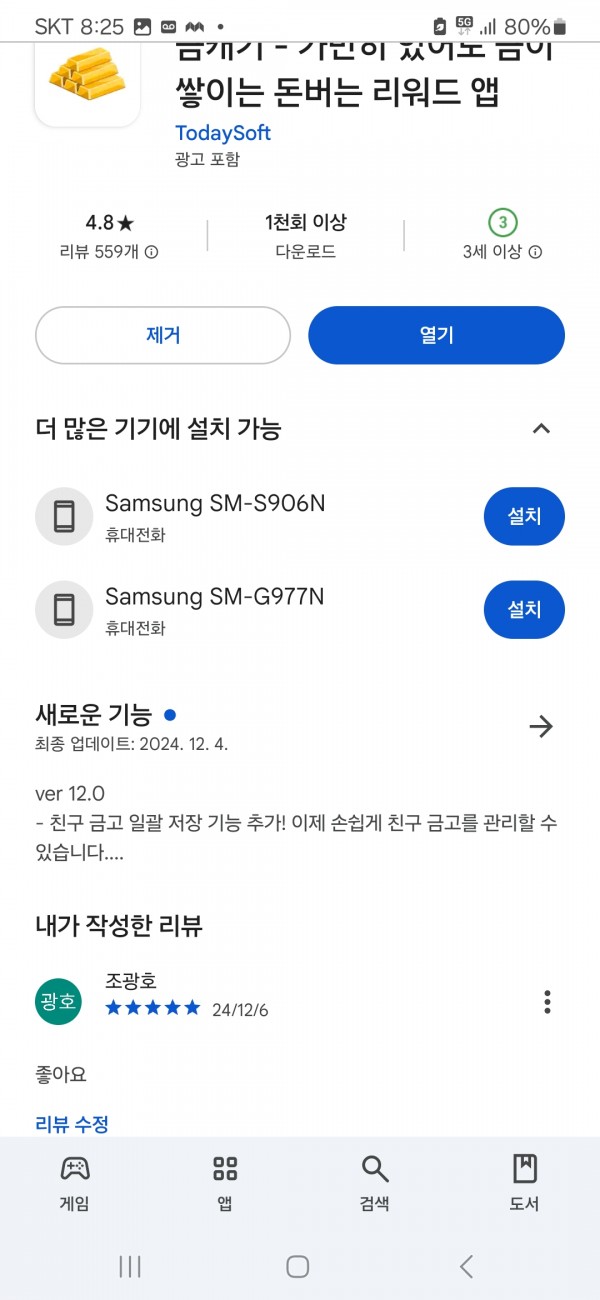This screenshot has width=600, height=1300.
Task: Tap the 제거 uninstall button
Action: coord(163,335)
